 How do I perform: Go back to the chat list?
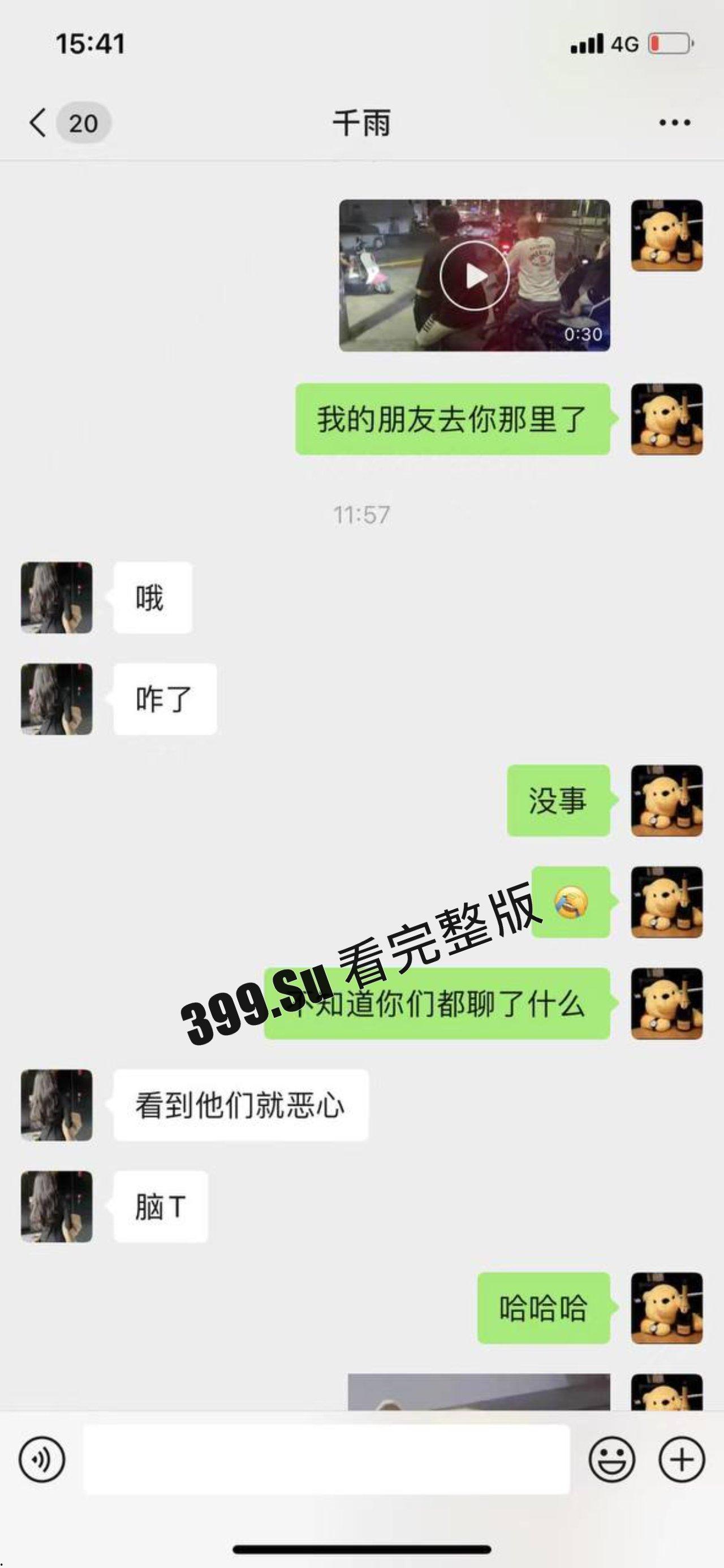38,123
